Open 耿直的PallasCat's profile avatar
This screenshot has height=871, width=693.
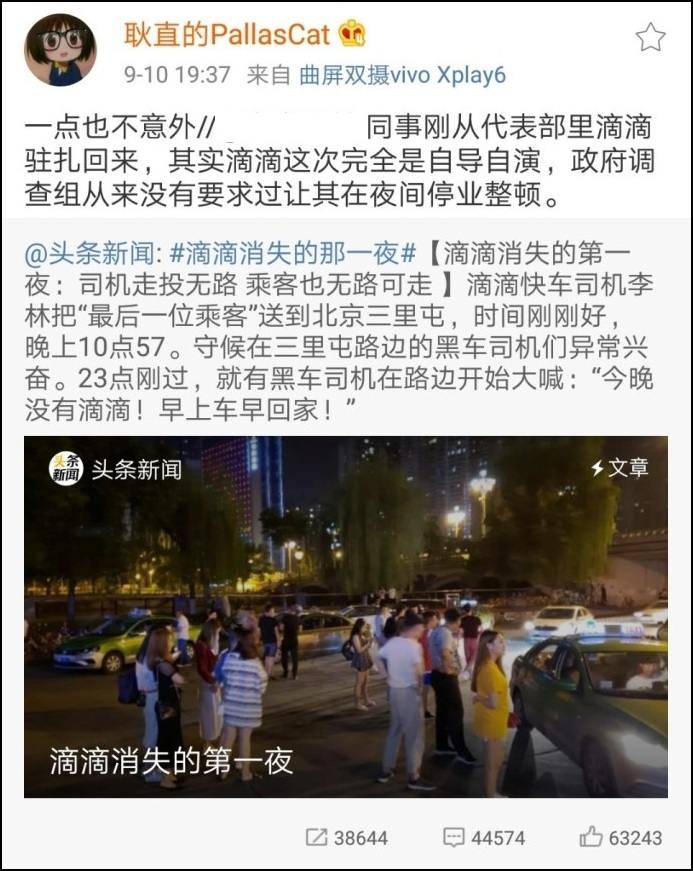coord(61,50)
